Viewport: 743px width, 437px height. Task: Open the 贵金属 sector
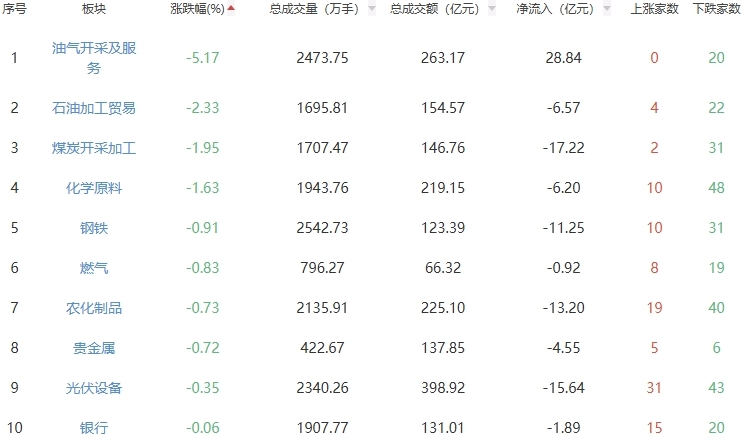click(x=94, y=348)
